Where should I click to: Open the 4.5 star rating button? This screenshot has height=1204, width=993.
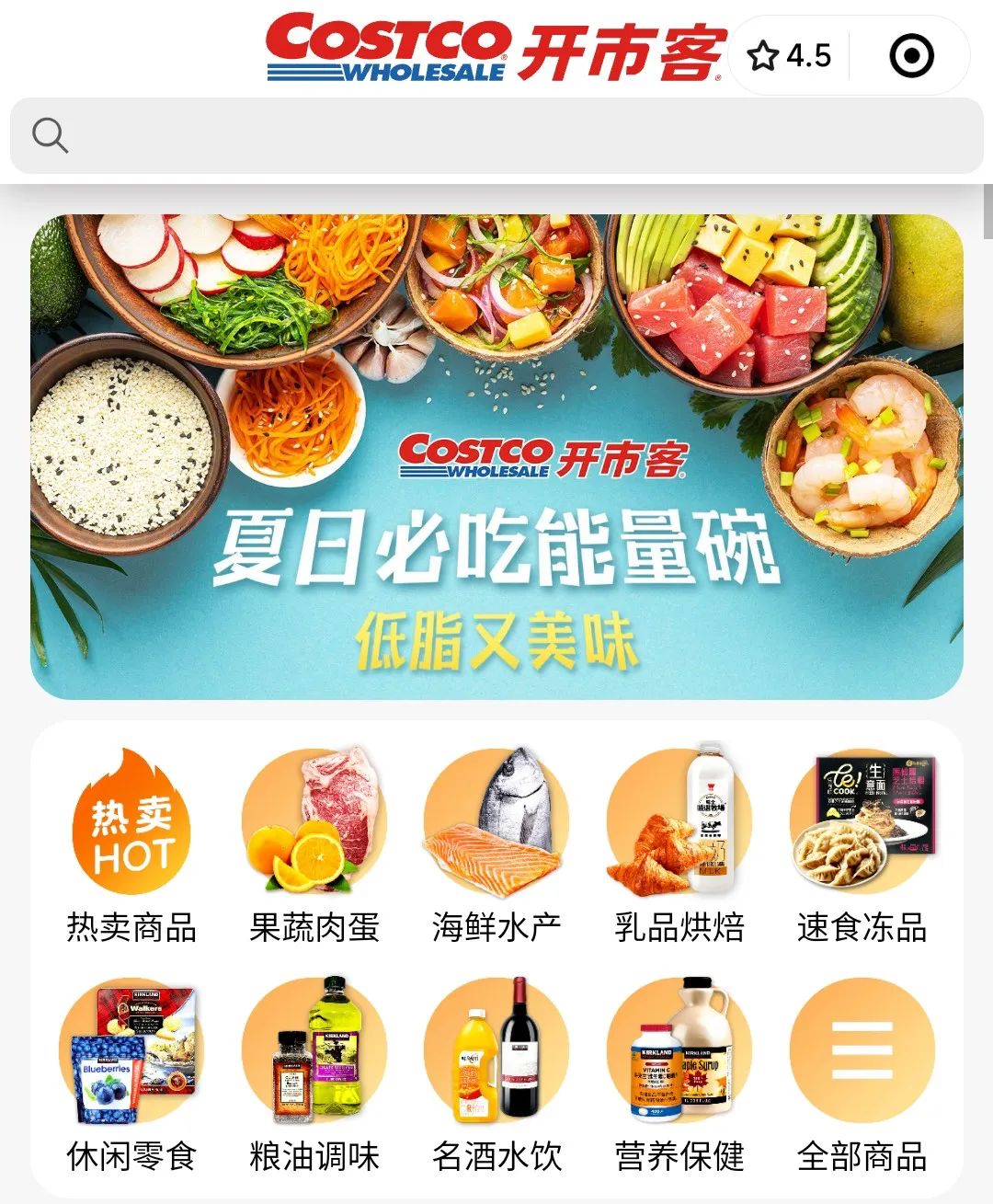pos(791,56)
